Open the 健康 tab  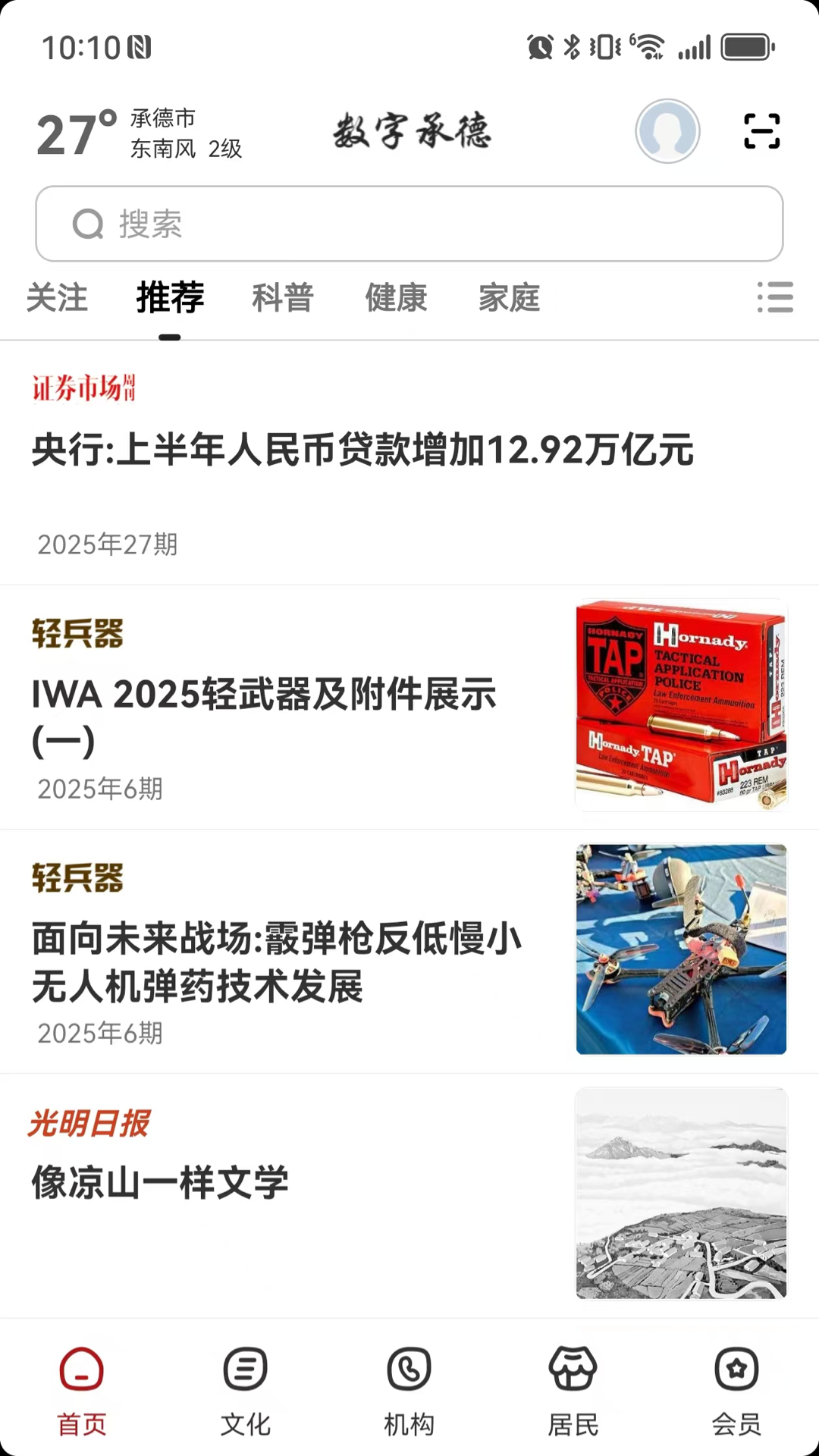point(396,297)
